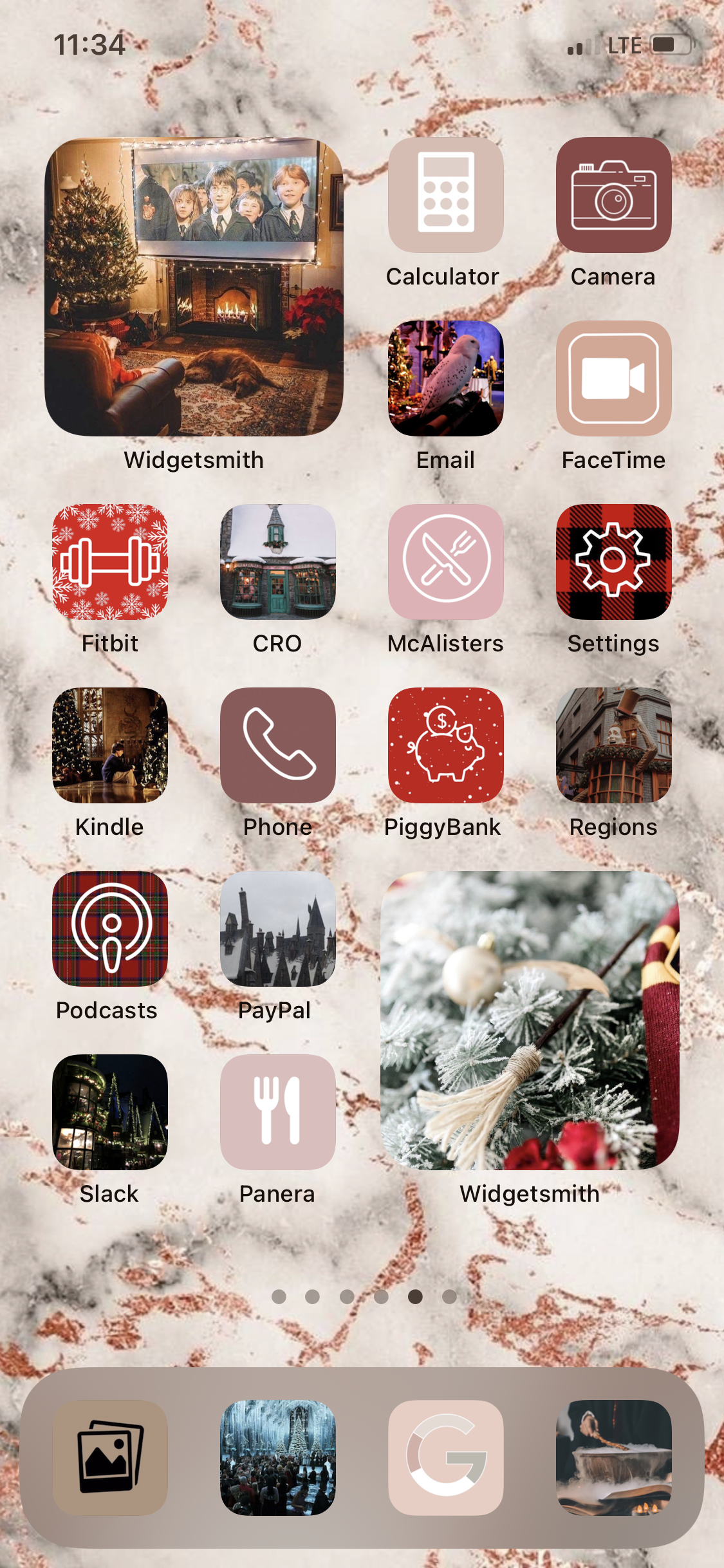
Task: Tap the Widgetsmith fireplace movie widget
Action: click(x=194, y=287)
